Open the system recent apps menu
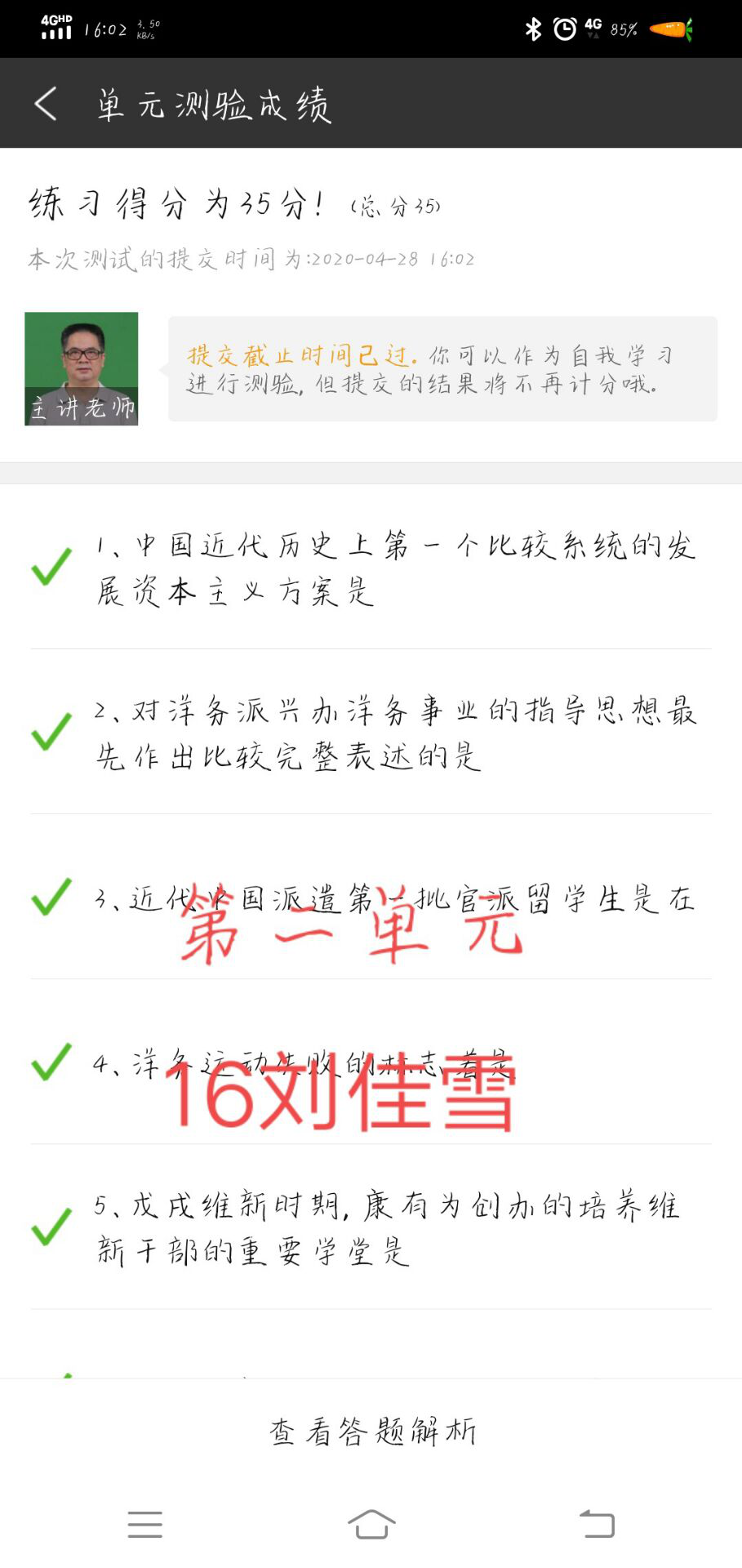The image size is (742, 1568). [145, 1525]
